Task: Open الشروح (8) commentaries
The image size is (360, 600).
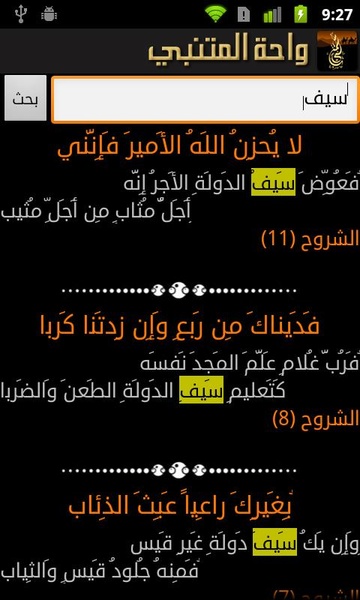Action: pyautogui.click(x=316, y=419)
